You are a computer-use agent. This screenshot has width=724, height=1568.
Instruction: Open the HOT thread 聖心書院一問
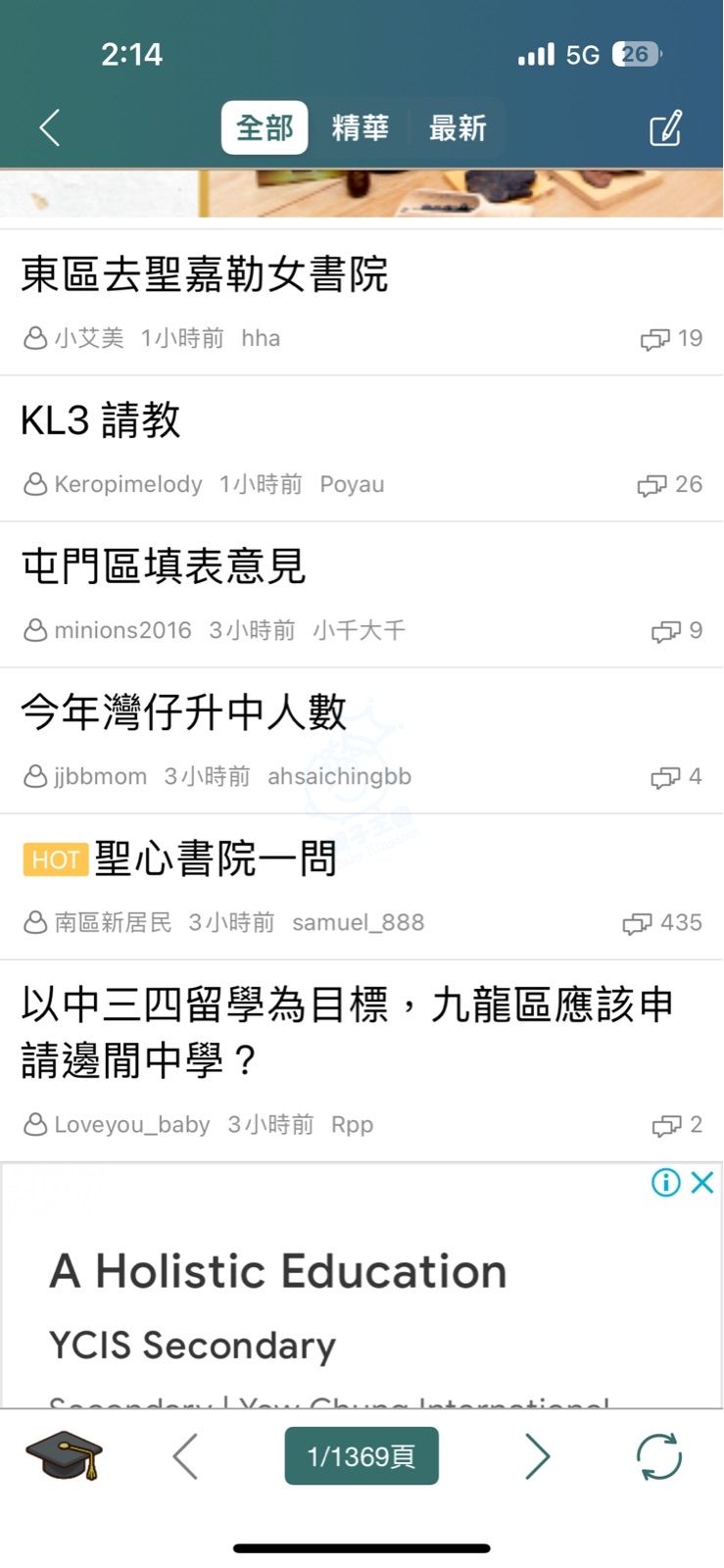216,859
